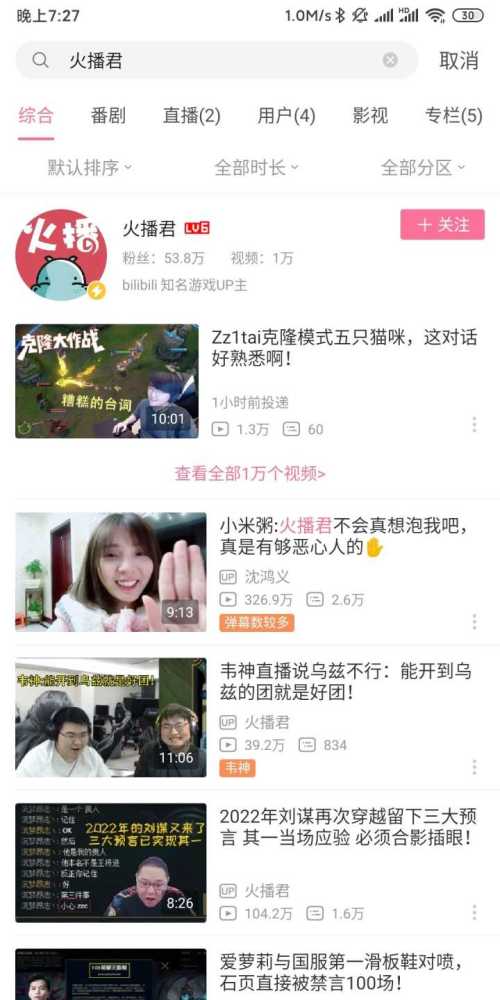Open the 查看全部1万个视频 link

click(x=250, y=473)
